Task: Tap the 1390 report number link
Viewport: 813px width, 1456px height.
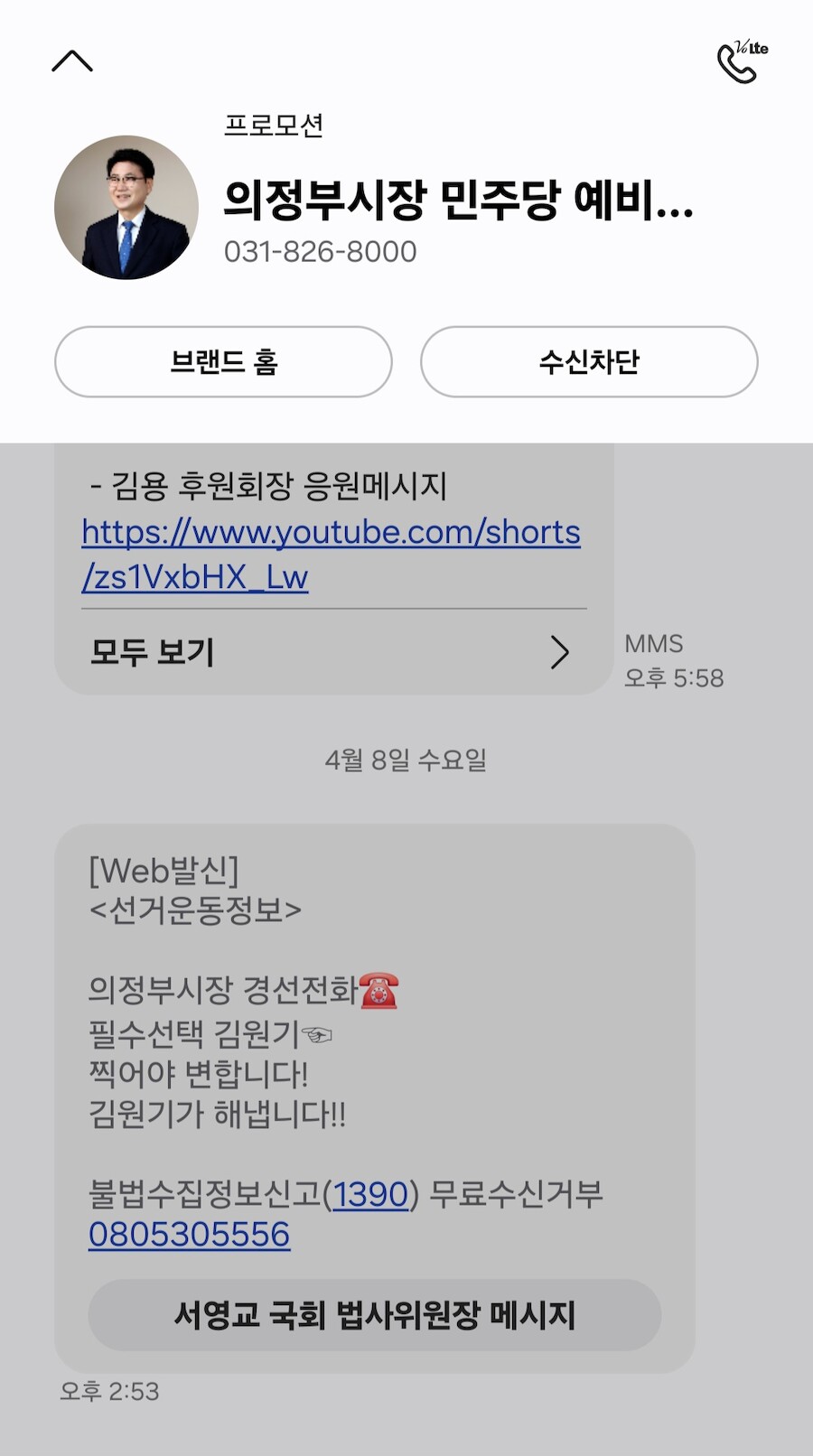Action: (370, 1194)
